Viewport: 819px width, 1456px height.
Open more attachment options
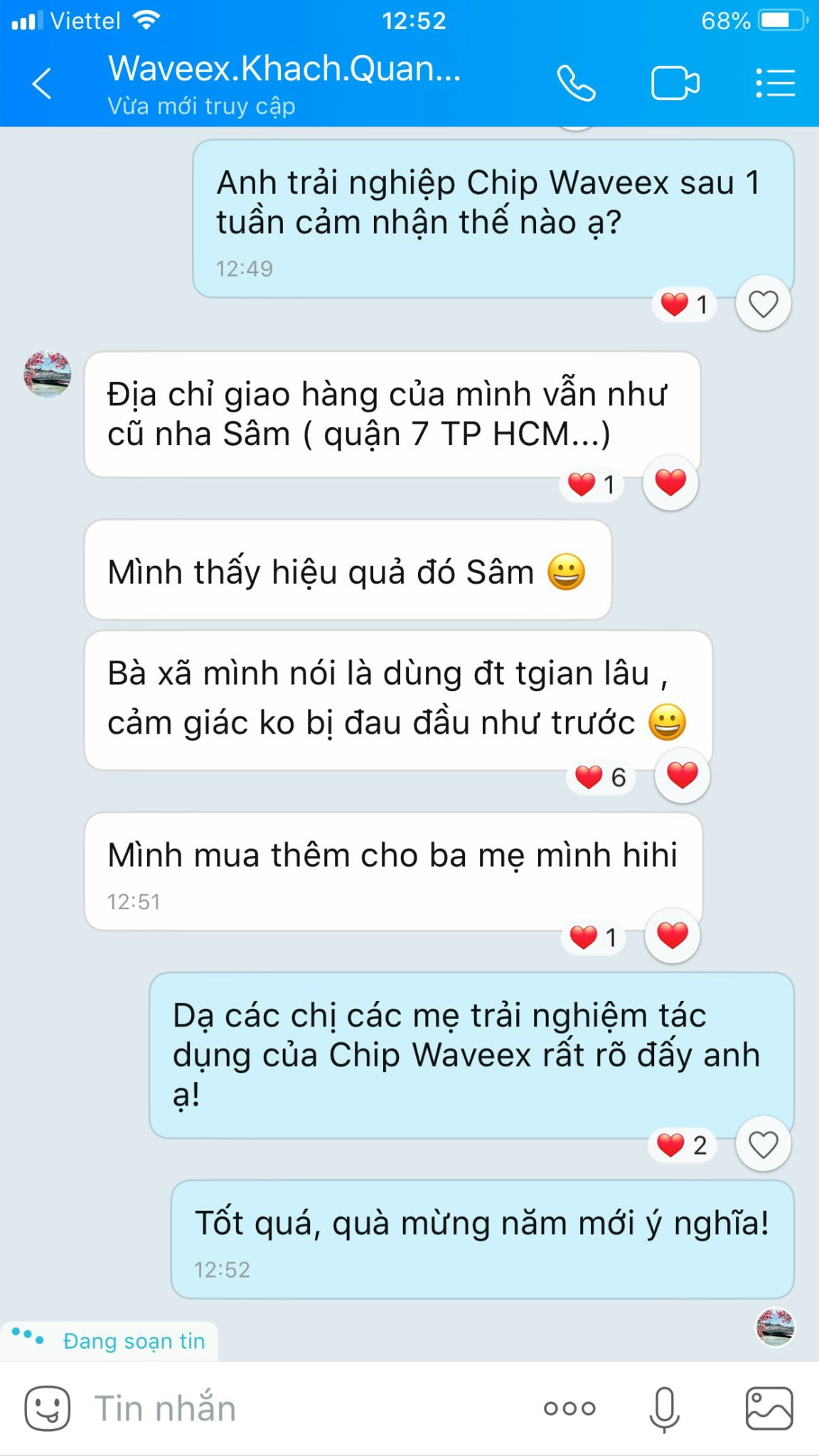pos(569,1408)
